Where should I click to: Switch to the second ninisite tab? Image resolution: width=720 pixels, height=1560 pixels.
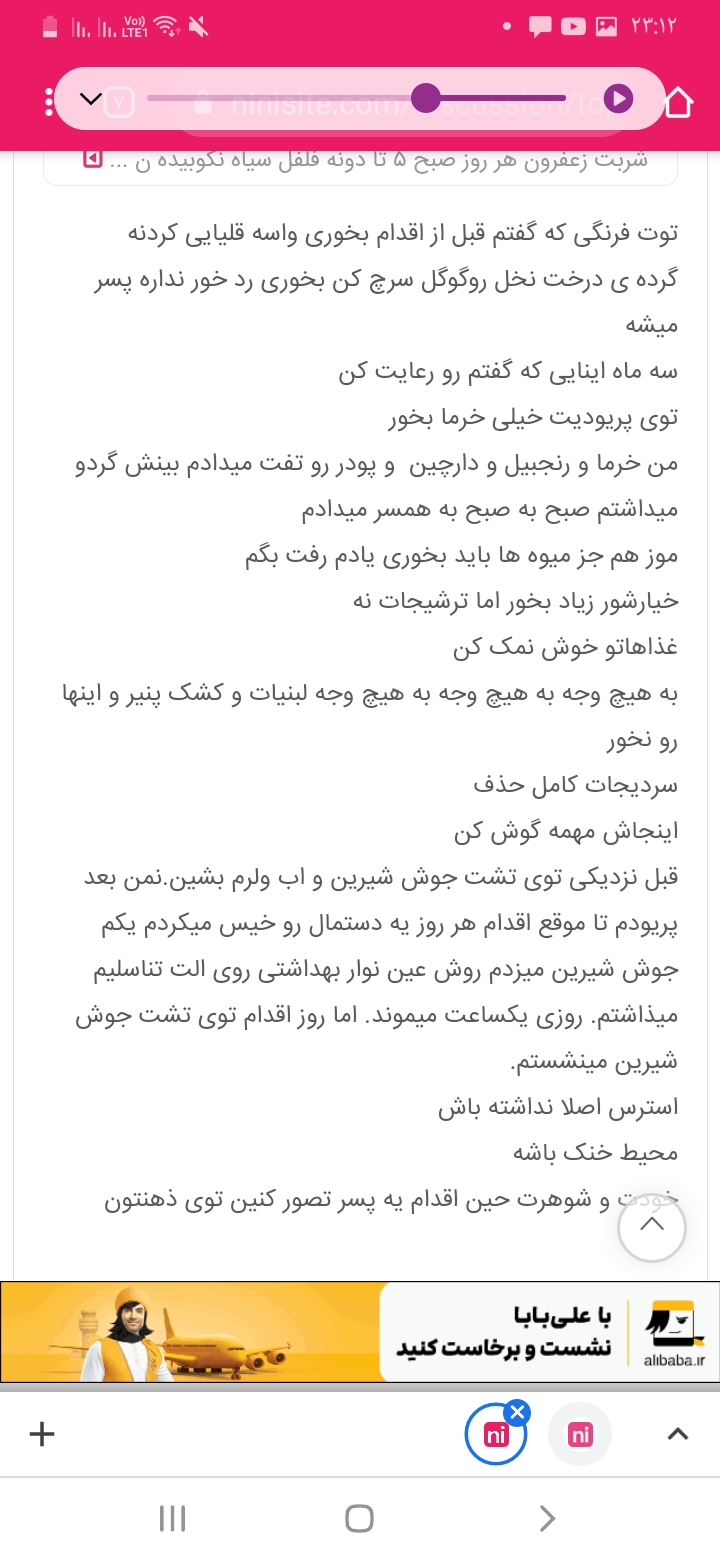coord(580,1435)
